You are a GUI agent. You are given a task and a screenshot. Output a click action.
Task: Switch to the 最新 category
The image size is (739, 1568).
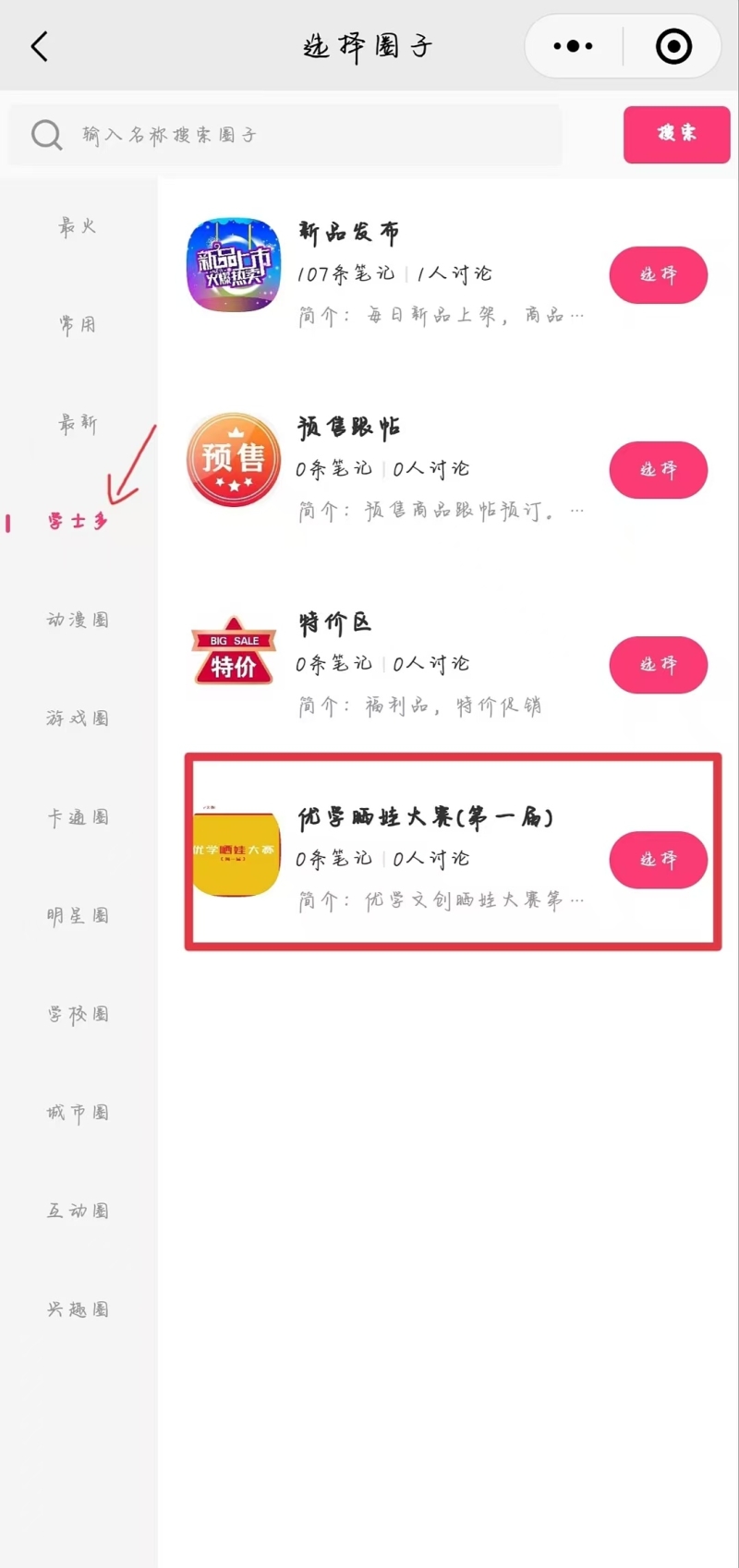click(78, 423)
